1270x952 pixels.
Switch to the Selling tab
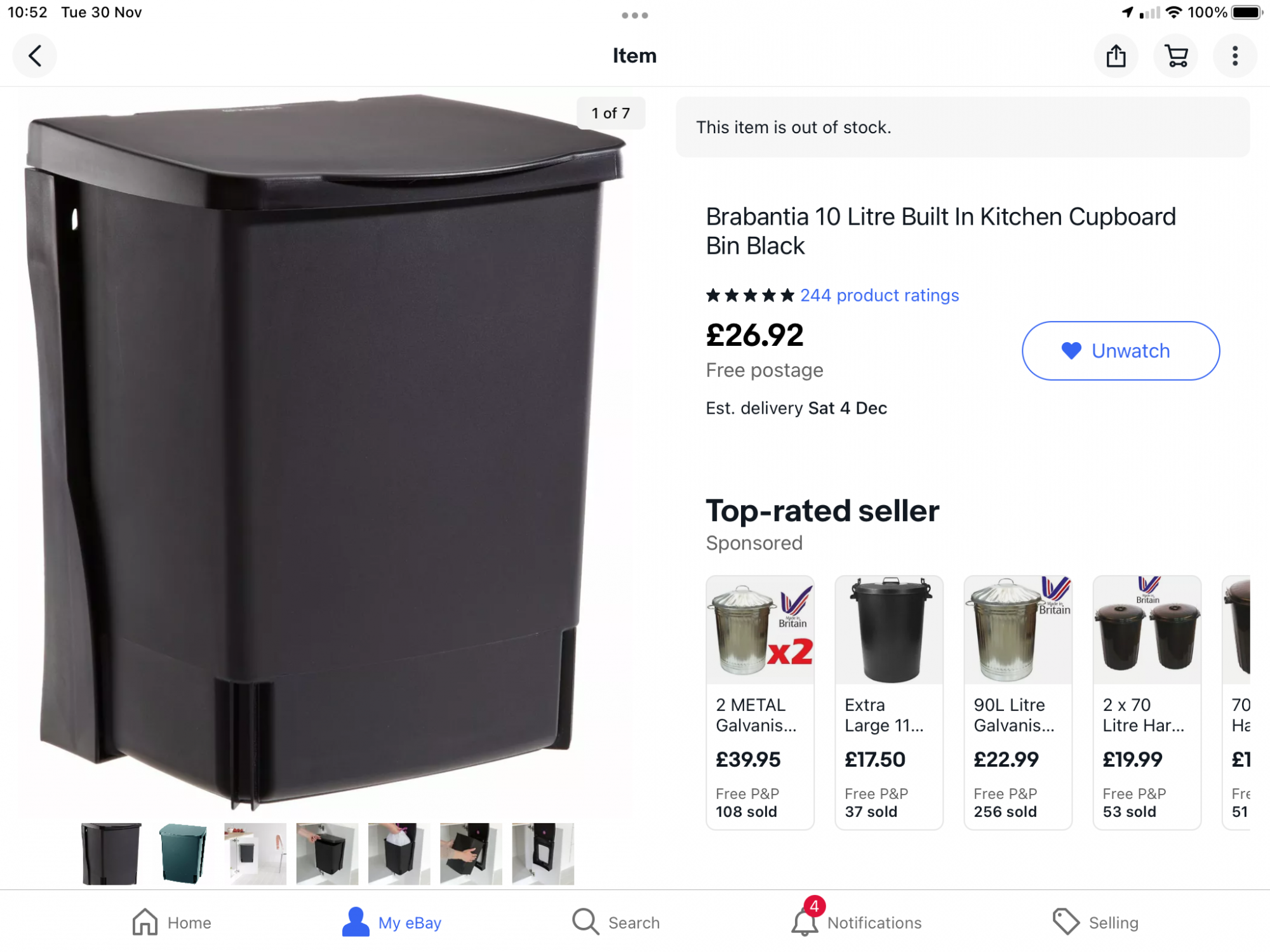(1095, 922)
